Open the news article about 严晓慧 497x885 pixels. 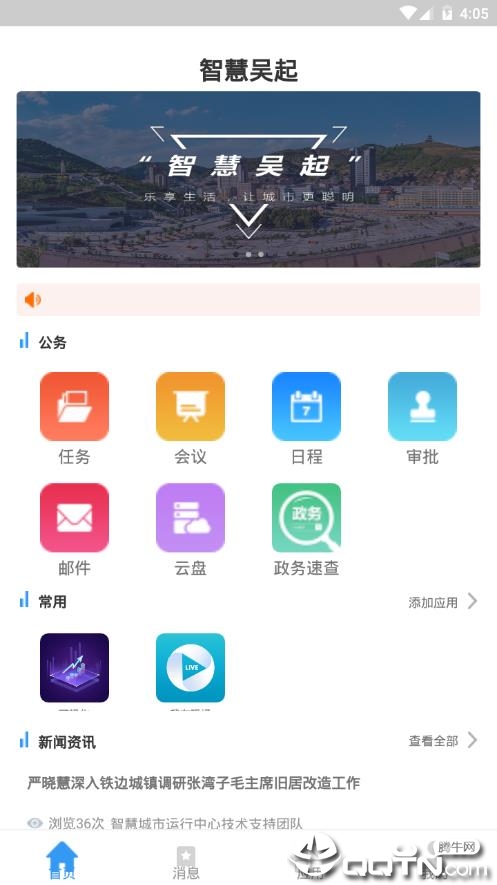point(193,783)
